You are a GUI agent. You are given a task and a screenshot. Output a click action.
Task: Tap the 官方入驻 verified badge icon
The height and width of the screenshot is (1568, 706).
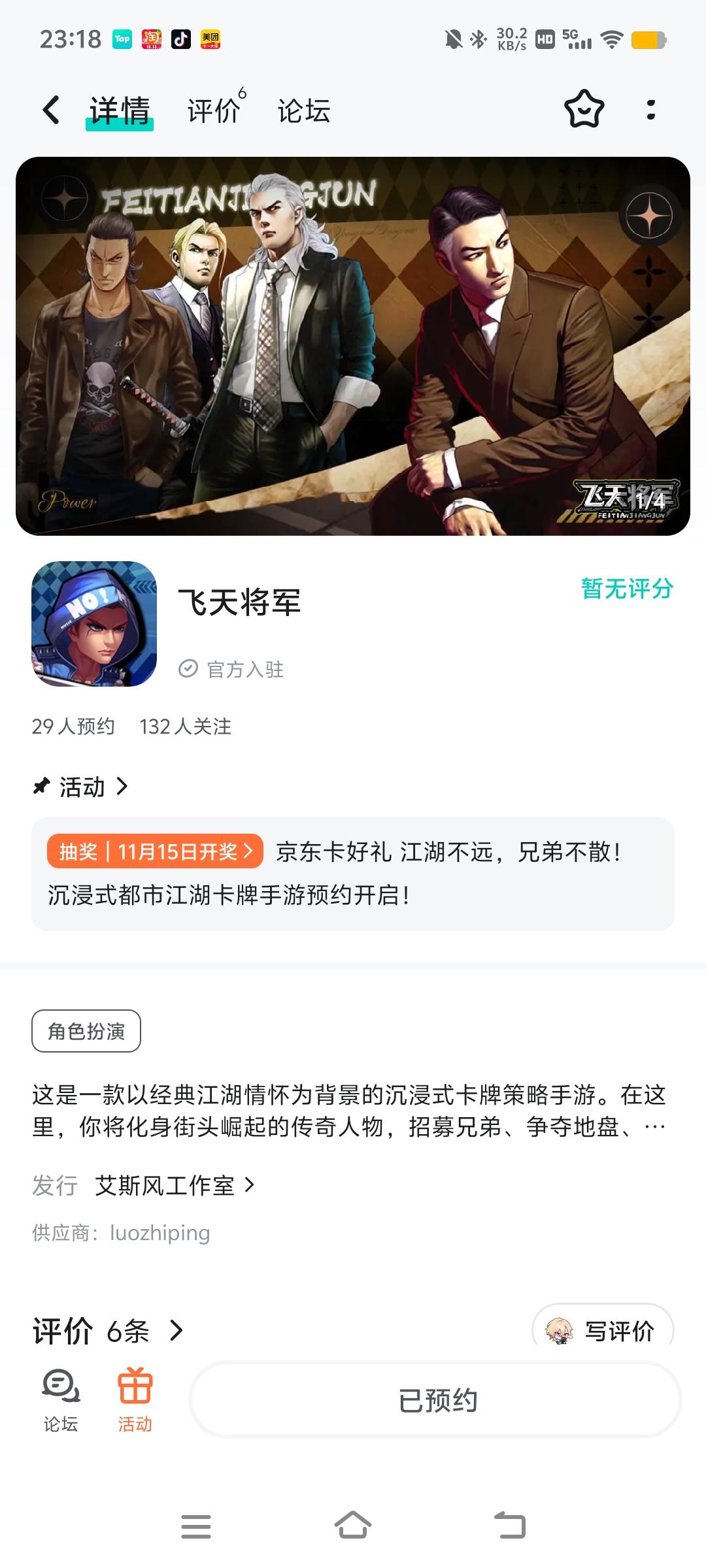[189, 668]
